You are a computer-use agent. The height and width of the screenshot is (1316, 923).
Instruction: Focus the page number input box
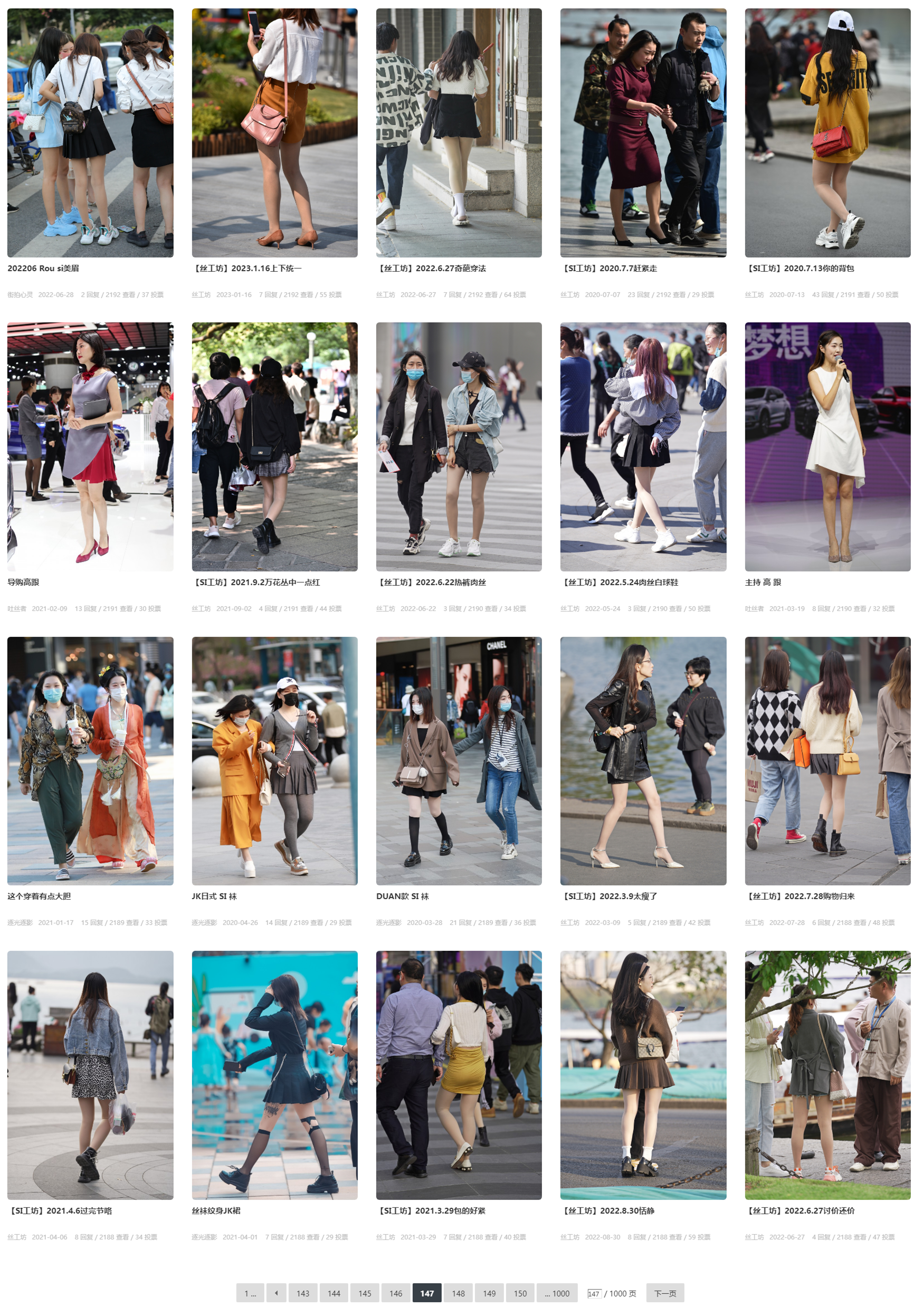[593, 1294]
